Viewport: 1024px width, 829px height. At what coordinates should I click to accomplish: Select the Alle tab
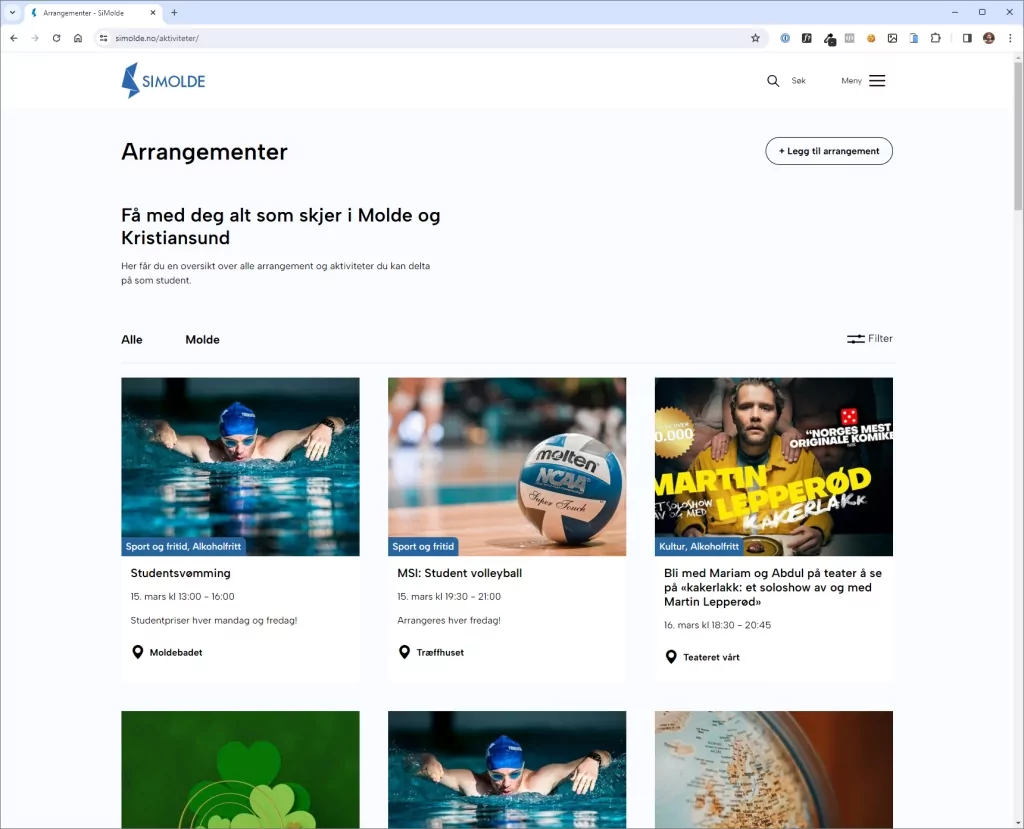[132, 340]
